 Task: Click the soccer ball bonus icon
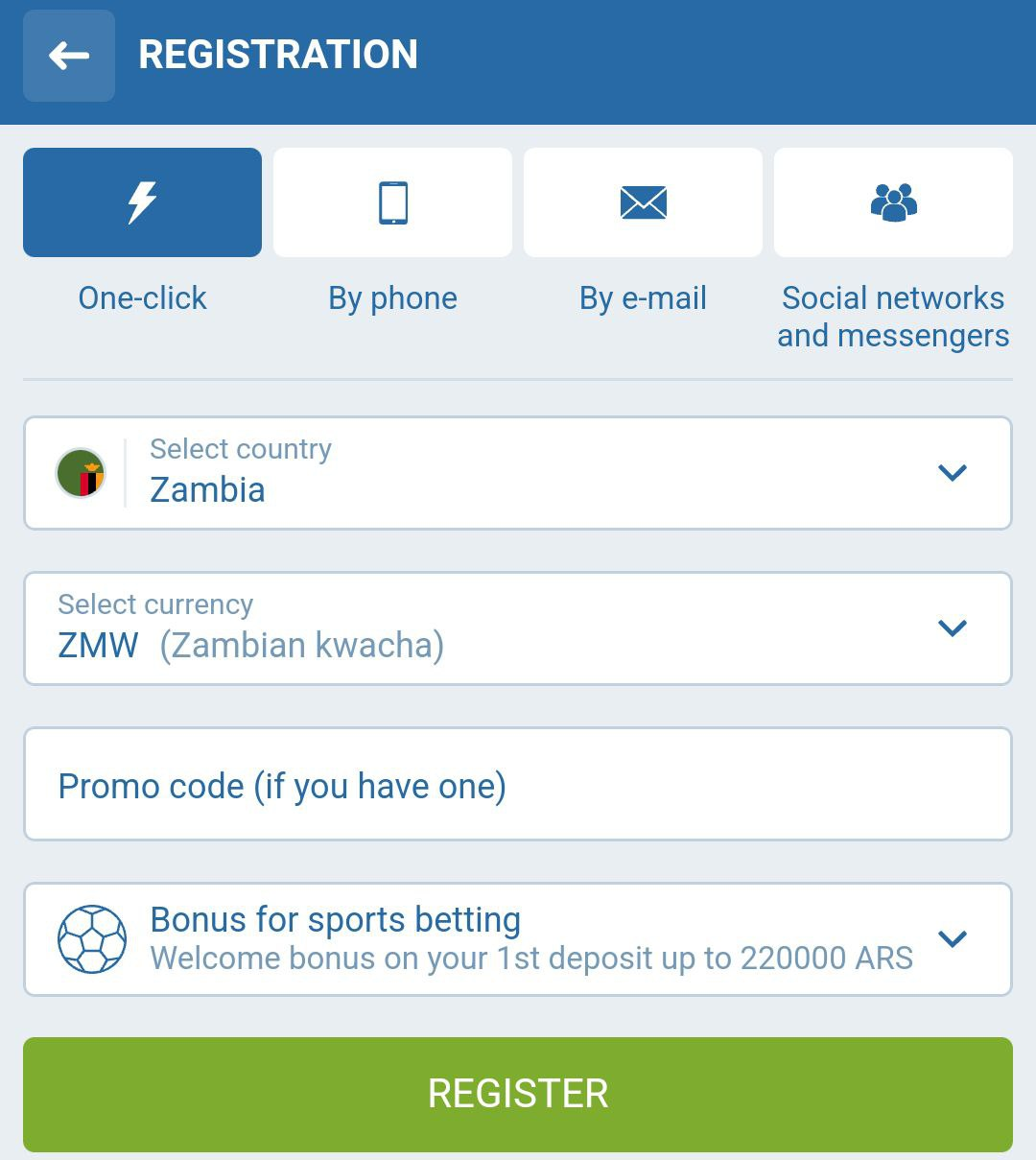[x=91, y=938]
